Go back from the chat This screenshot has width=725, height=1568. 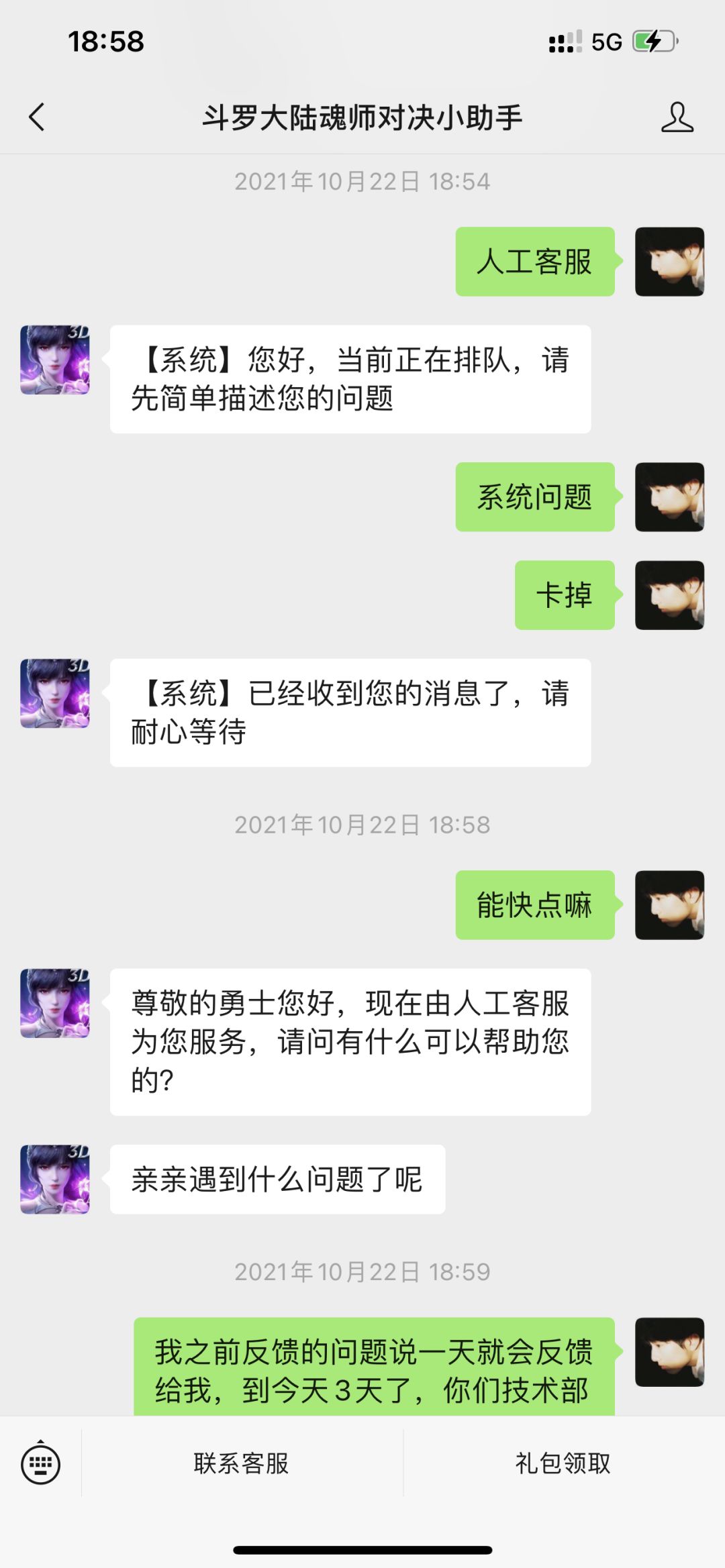[37, 117]
